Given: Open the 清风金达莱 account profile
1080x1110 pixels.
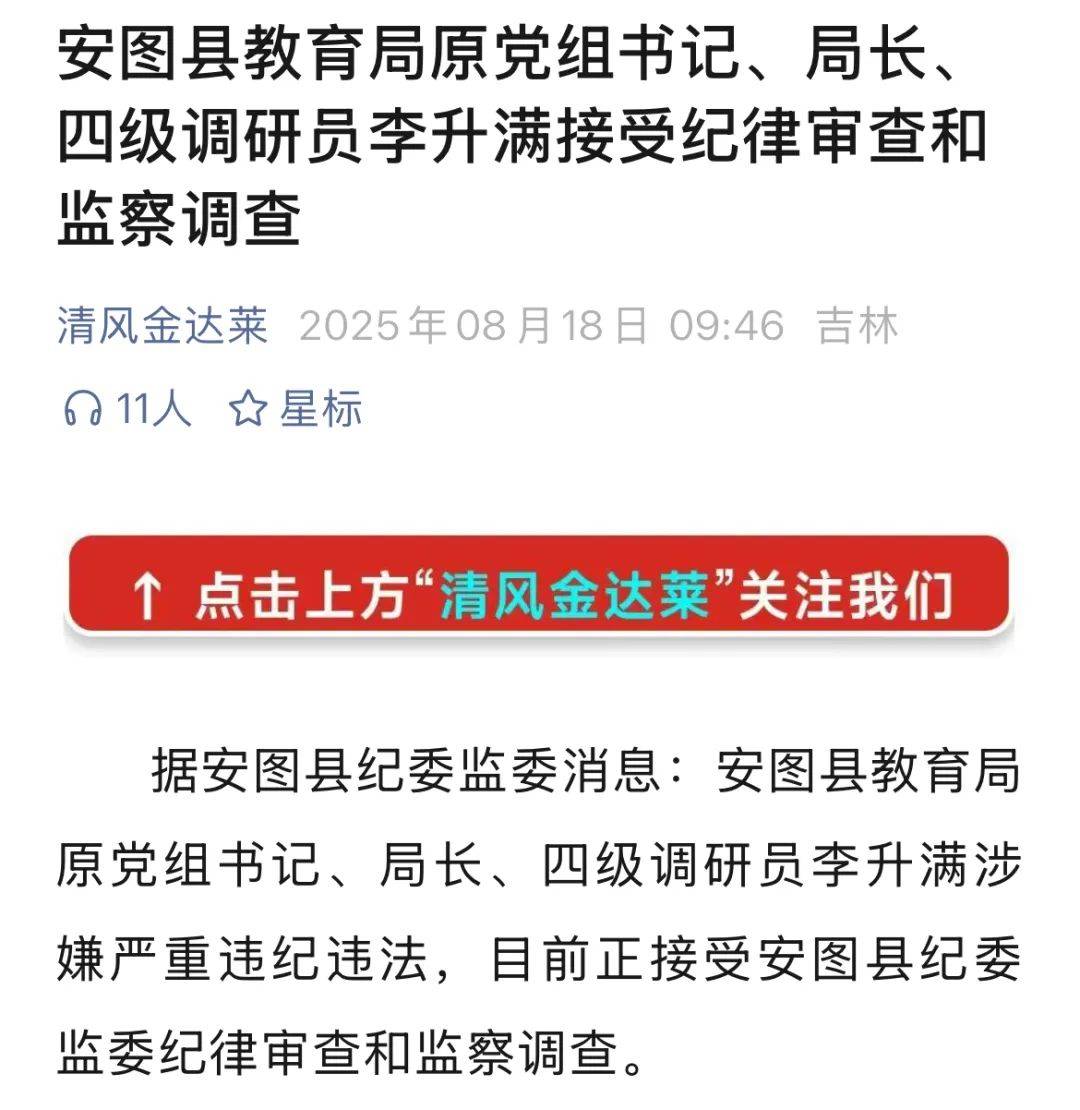Looking at the screenshot, I should point(162,327).
